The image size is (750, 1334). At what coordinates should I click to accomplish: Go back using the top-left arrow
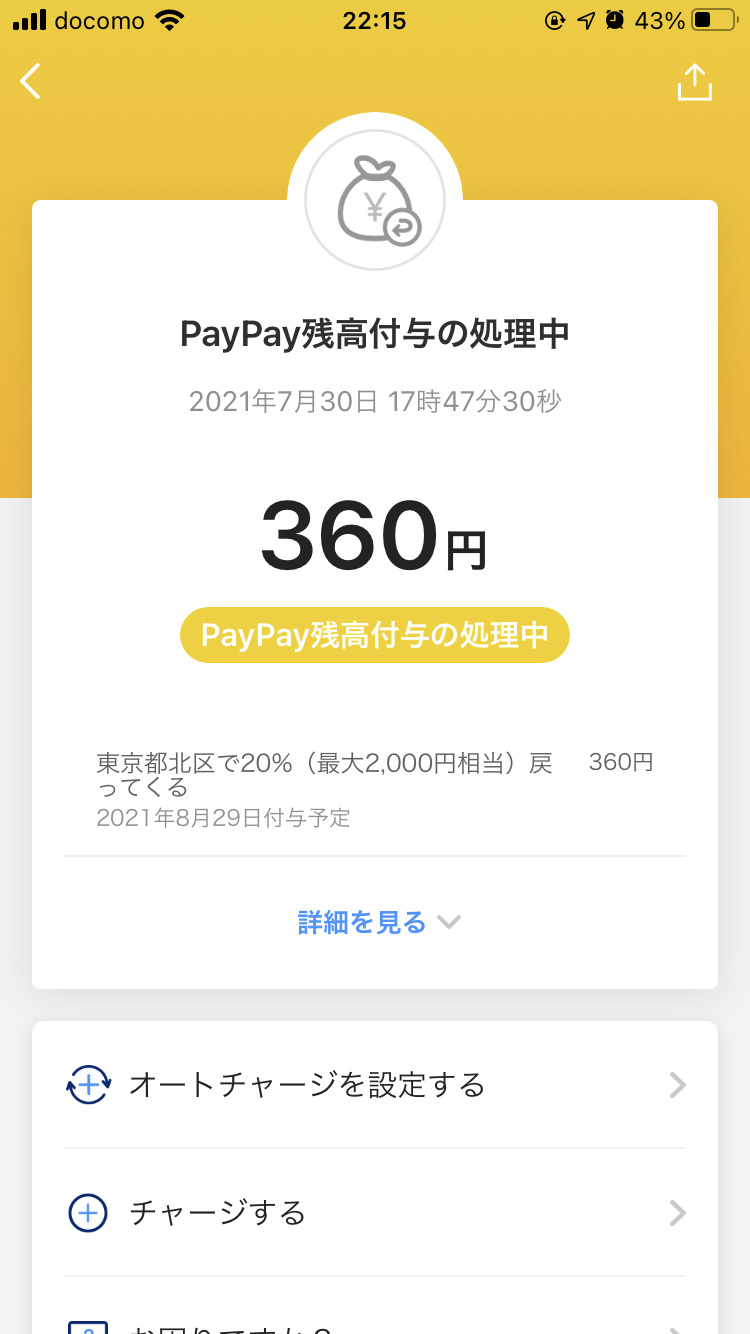pos(31,81)
